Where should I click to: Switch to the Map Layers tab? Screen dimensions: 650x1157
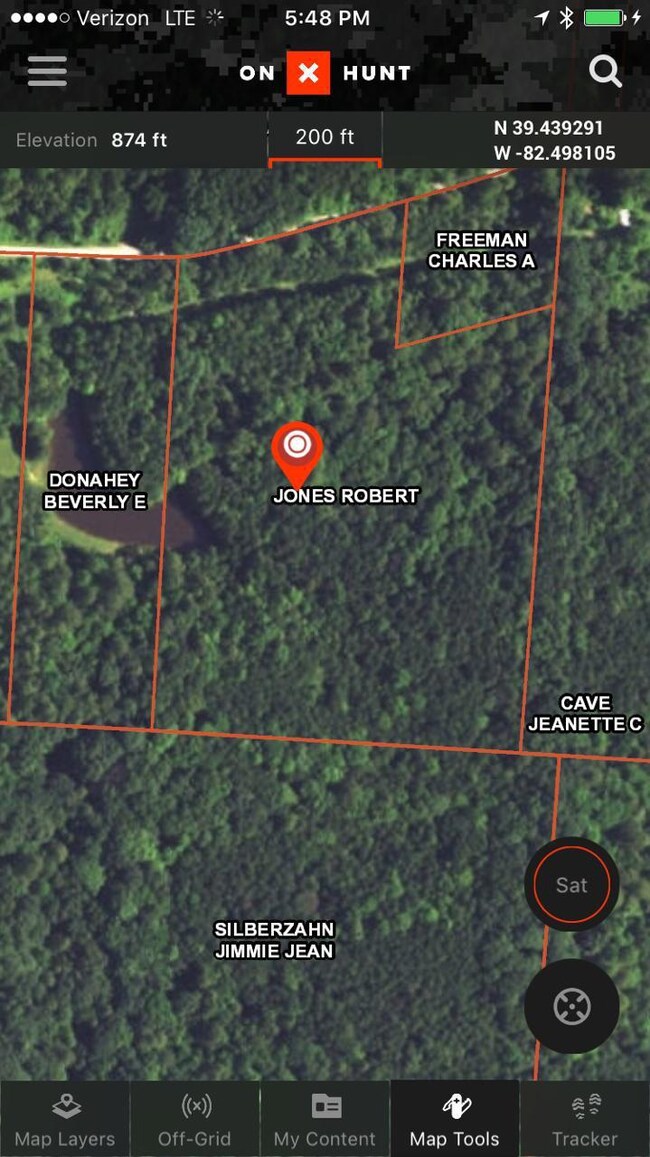[x=65, y=1119]
